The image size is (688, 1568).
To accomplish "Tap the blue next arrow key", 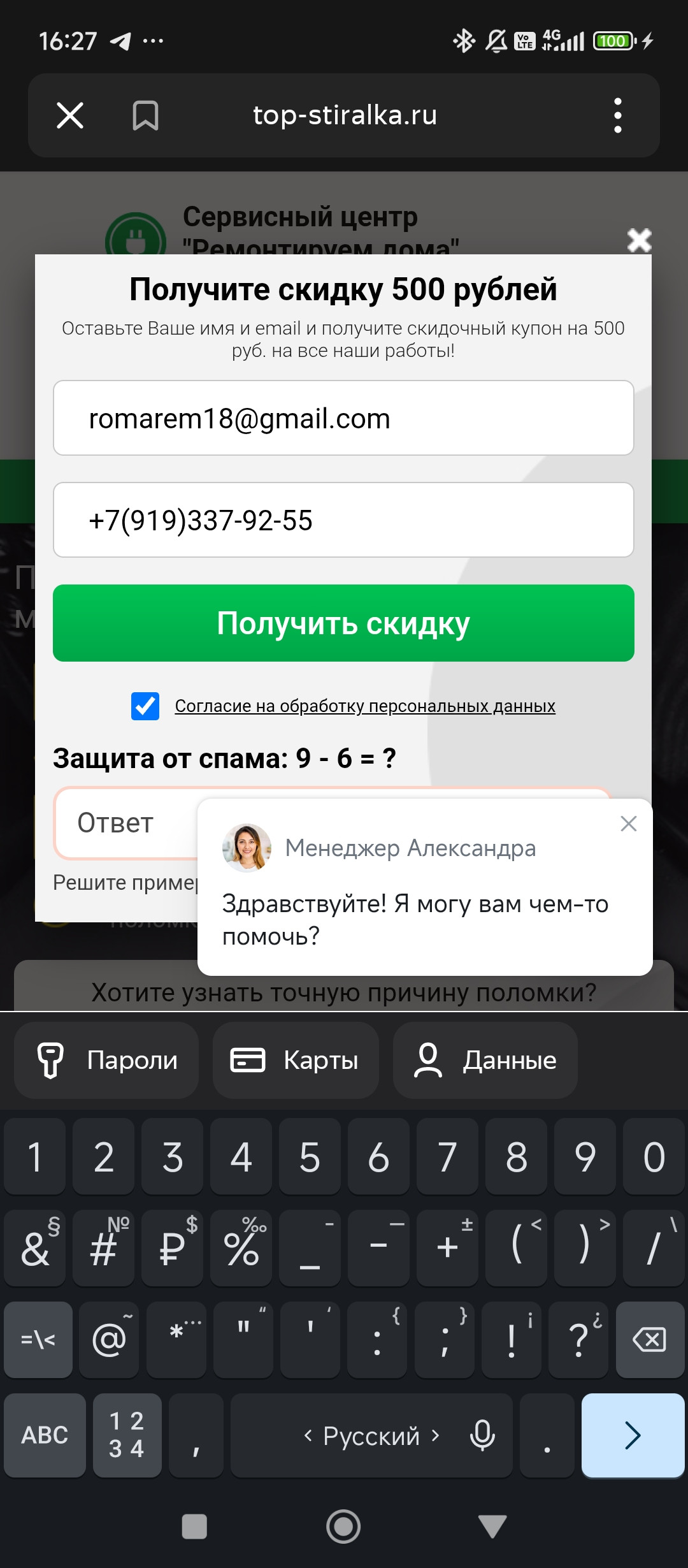I will [633, 1435].
